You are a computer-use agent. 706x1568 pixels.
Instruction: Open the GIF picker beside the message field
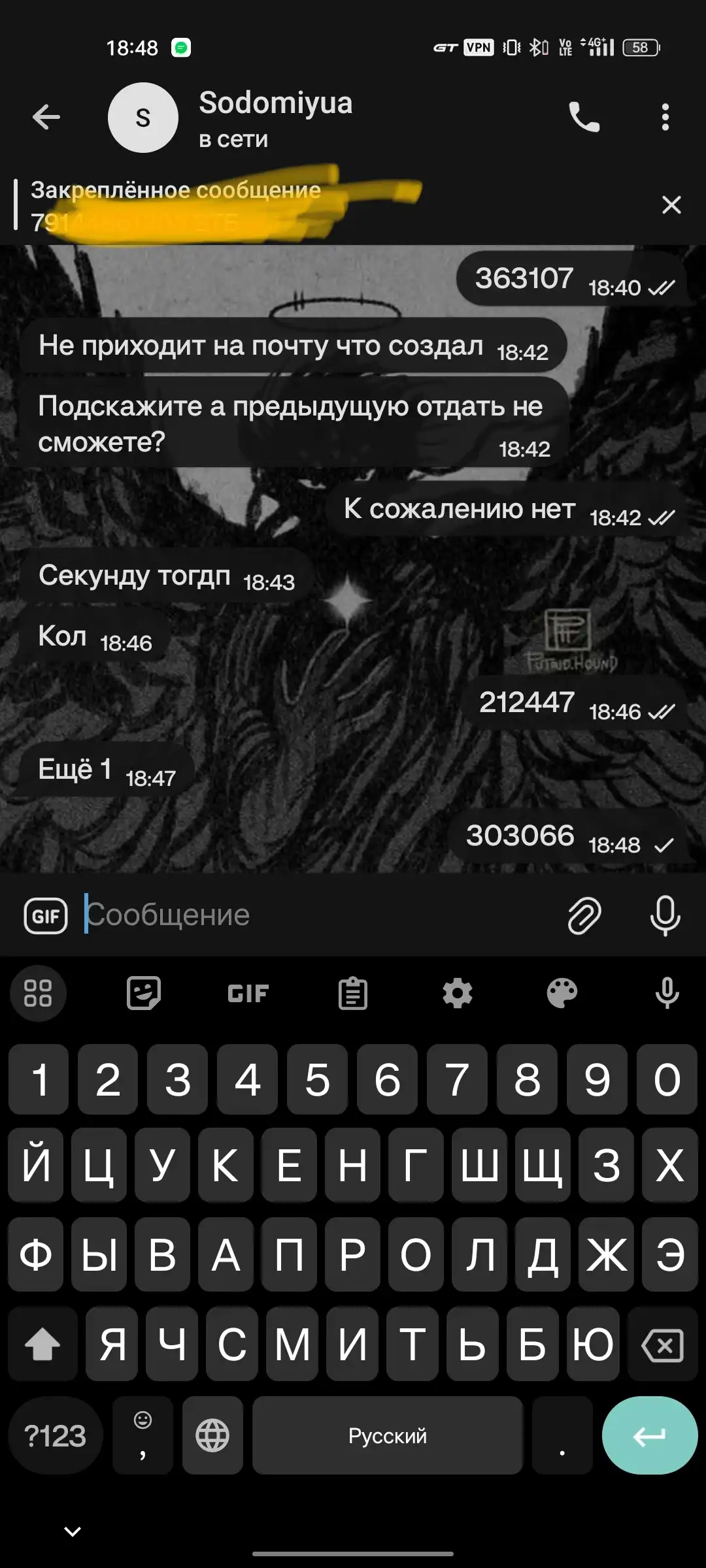46,915
